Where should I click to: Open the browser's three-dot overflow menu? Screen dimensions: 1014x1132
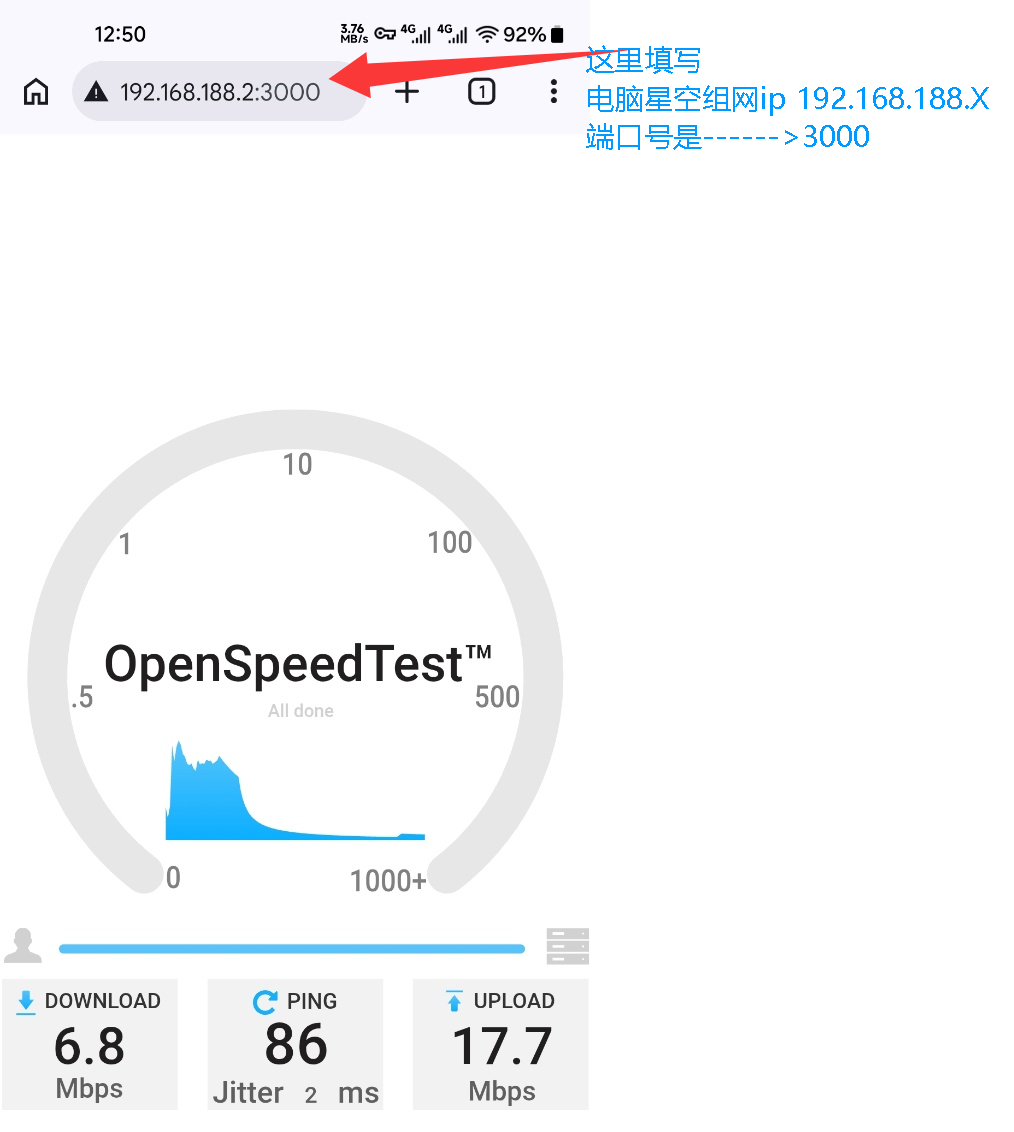(554, 92)
